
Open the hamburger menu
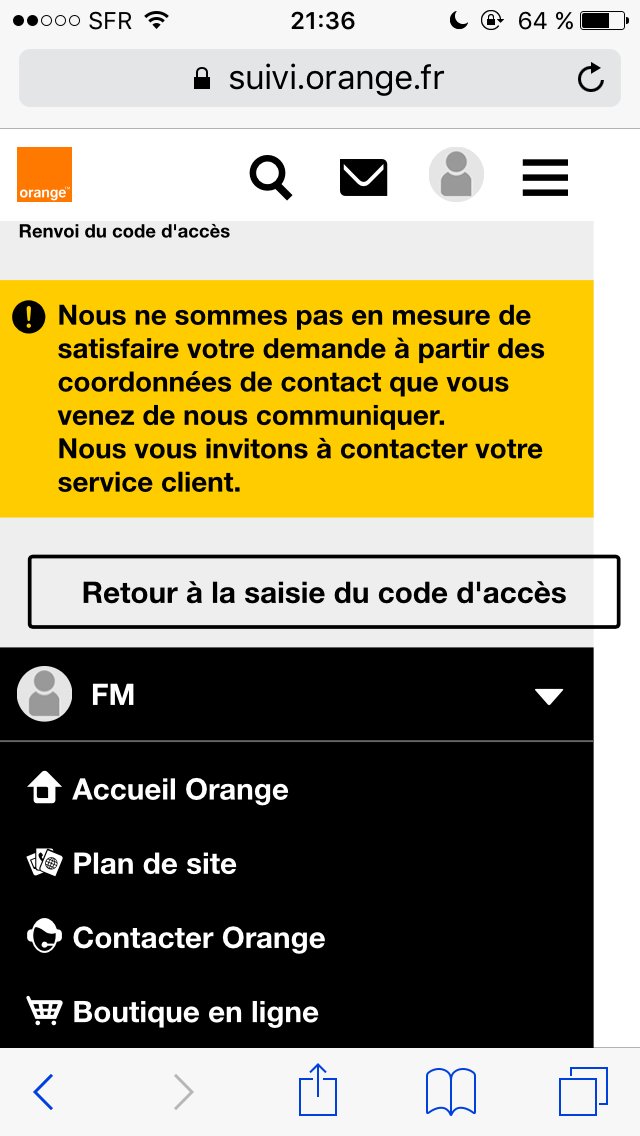[x=545, y=177]
